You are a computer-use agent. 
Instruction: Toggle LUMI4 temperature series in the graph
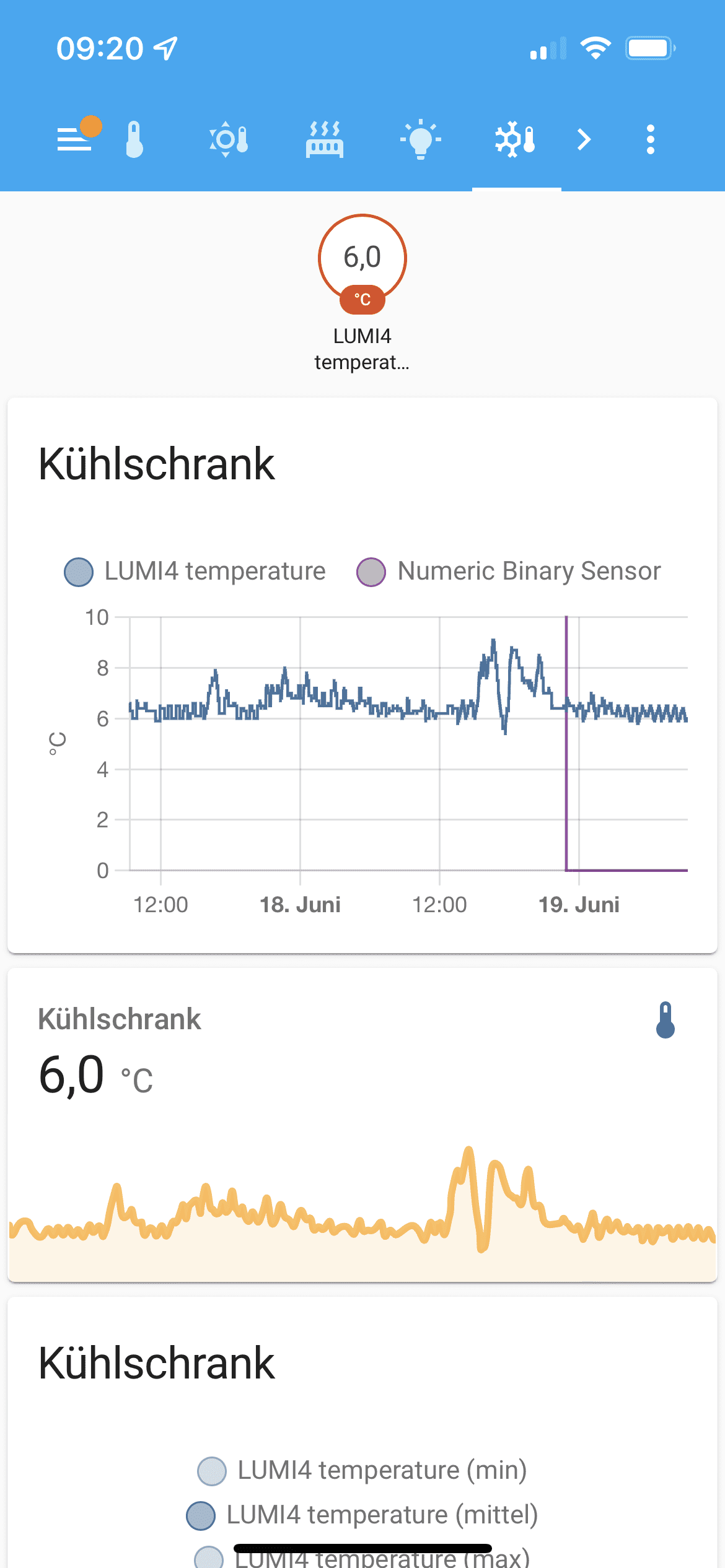point(195,571)
